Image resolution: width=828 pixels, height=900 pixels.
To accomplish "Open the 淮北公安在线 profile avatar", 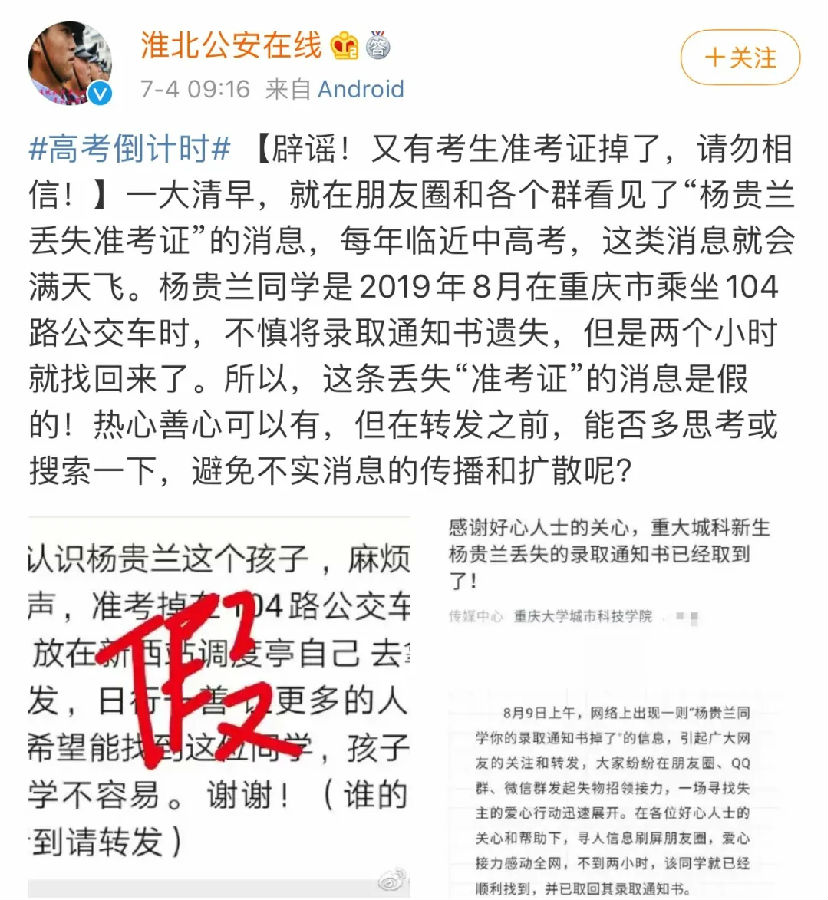I will tap(70, 62).
